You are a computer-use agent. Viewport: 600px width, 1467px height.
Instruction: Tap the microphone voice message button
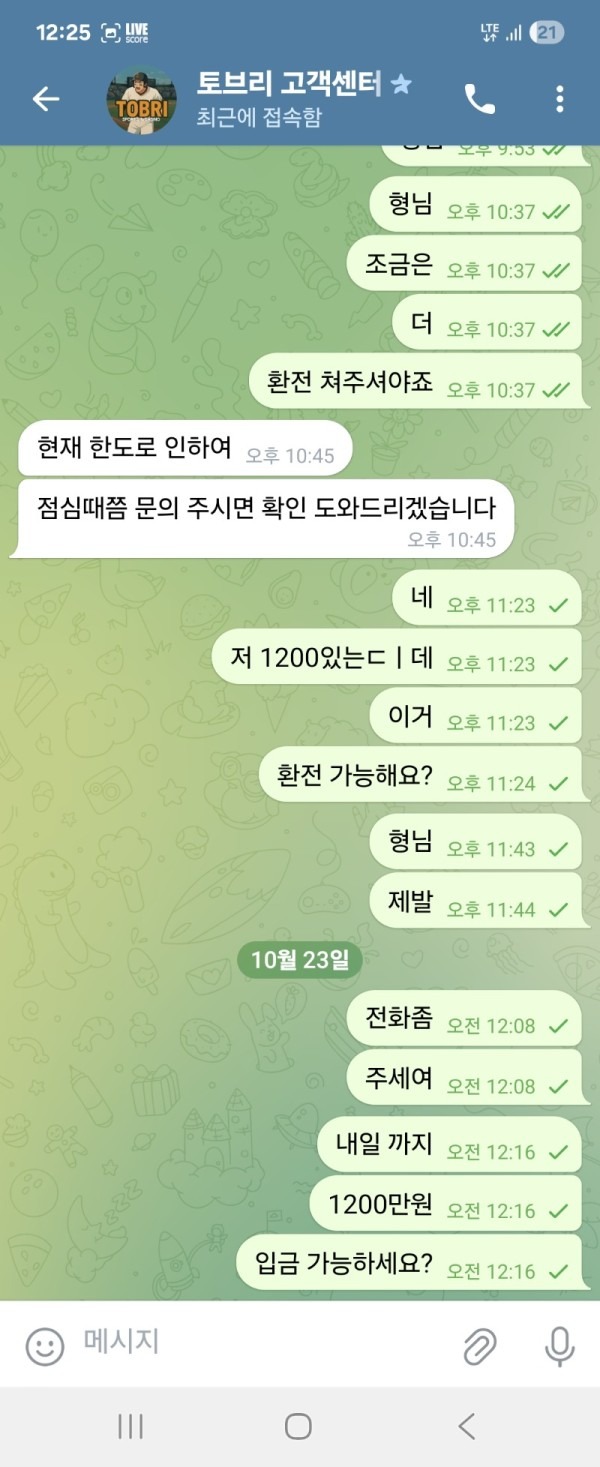tap(559, 1346)
